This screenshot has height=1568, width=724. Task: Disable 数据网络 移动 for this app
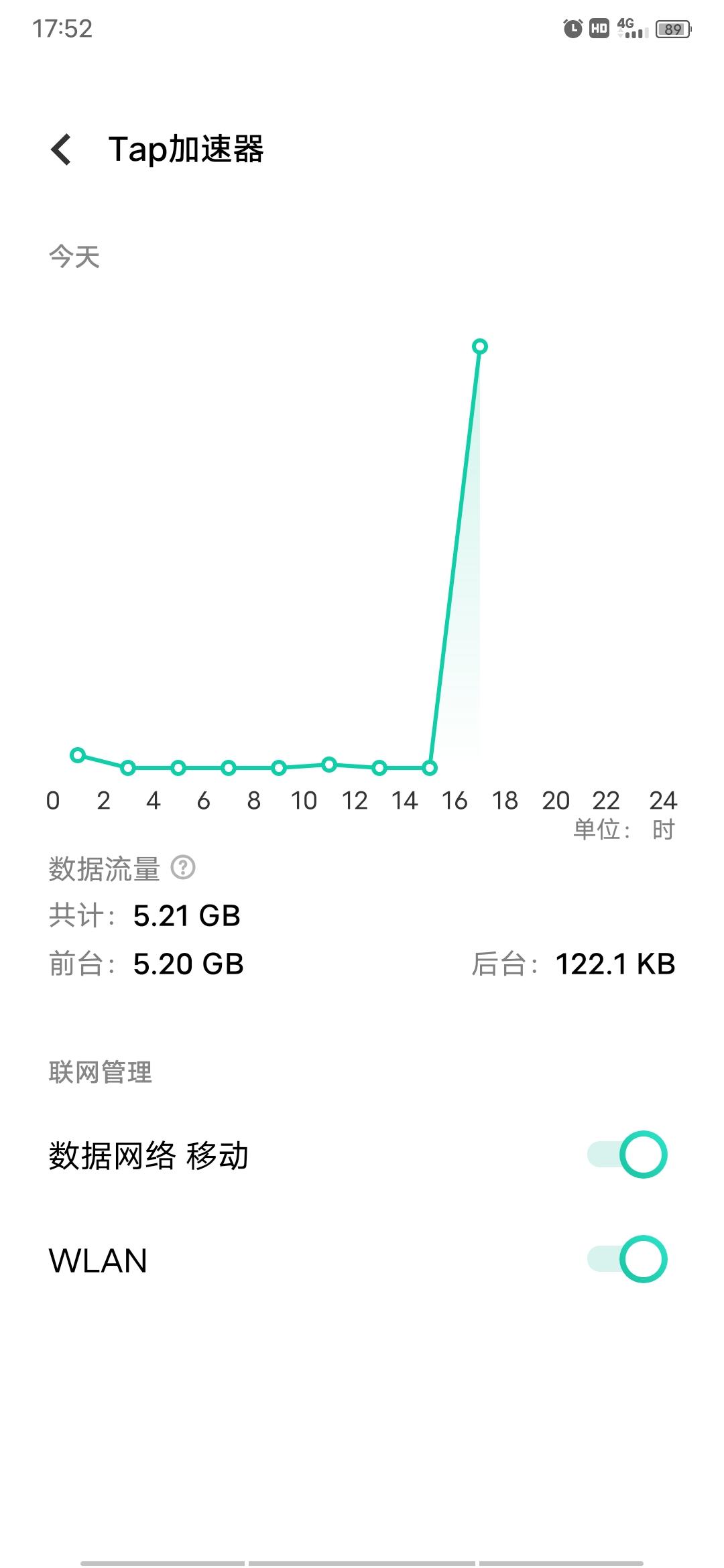[627, 1155]
